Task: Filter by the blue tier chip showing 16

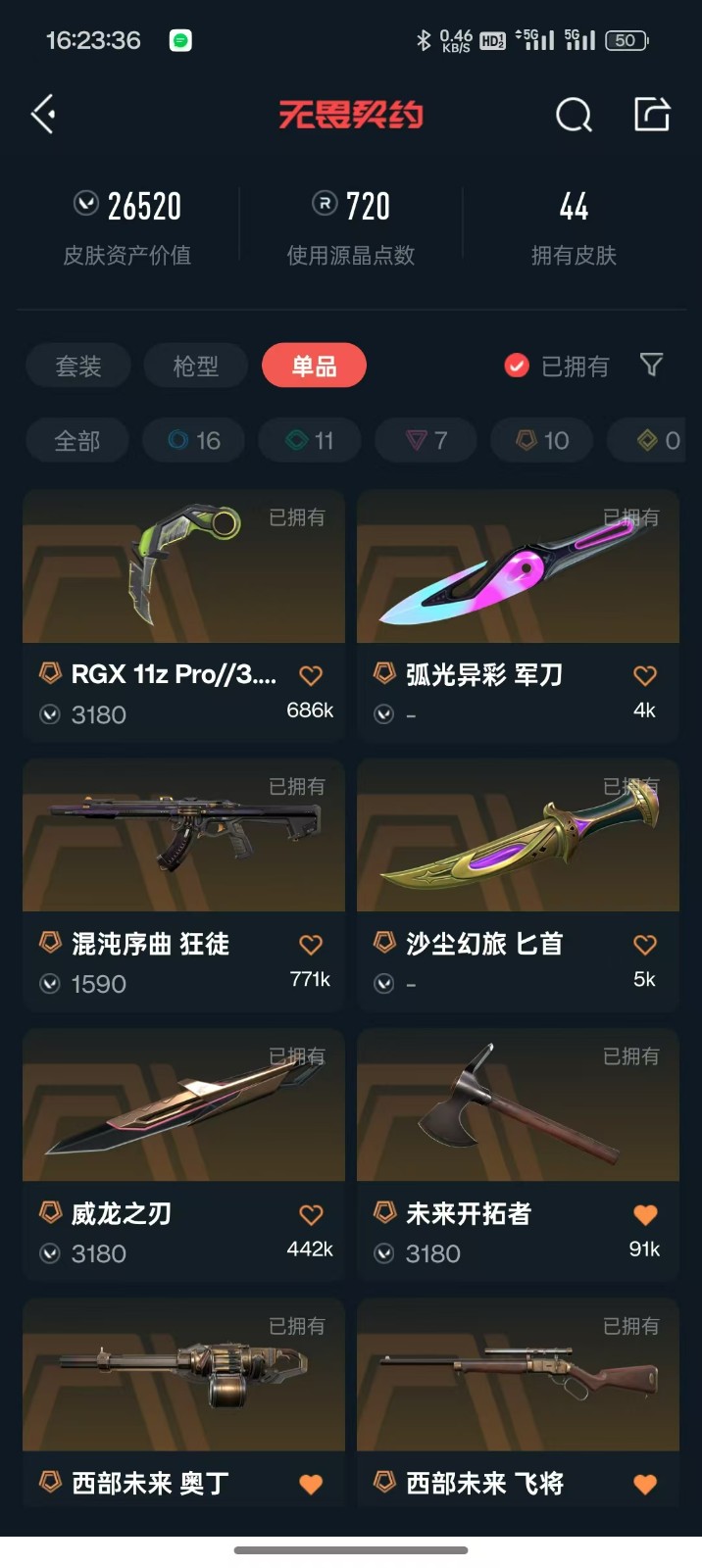Action: coord(194,441)
